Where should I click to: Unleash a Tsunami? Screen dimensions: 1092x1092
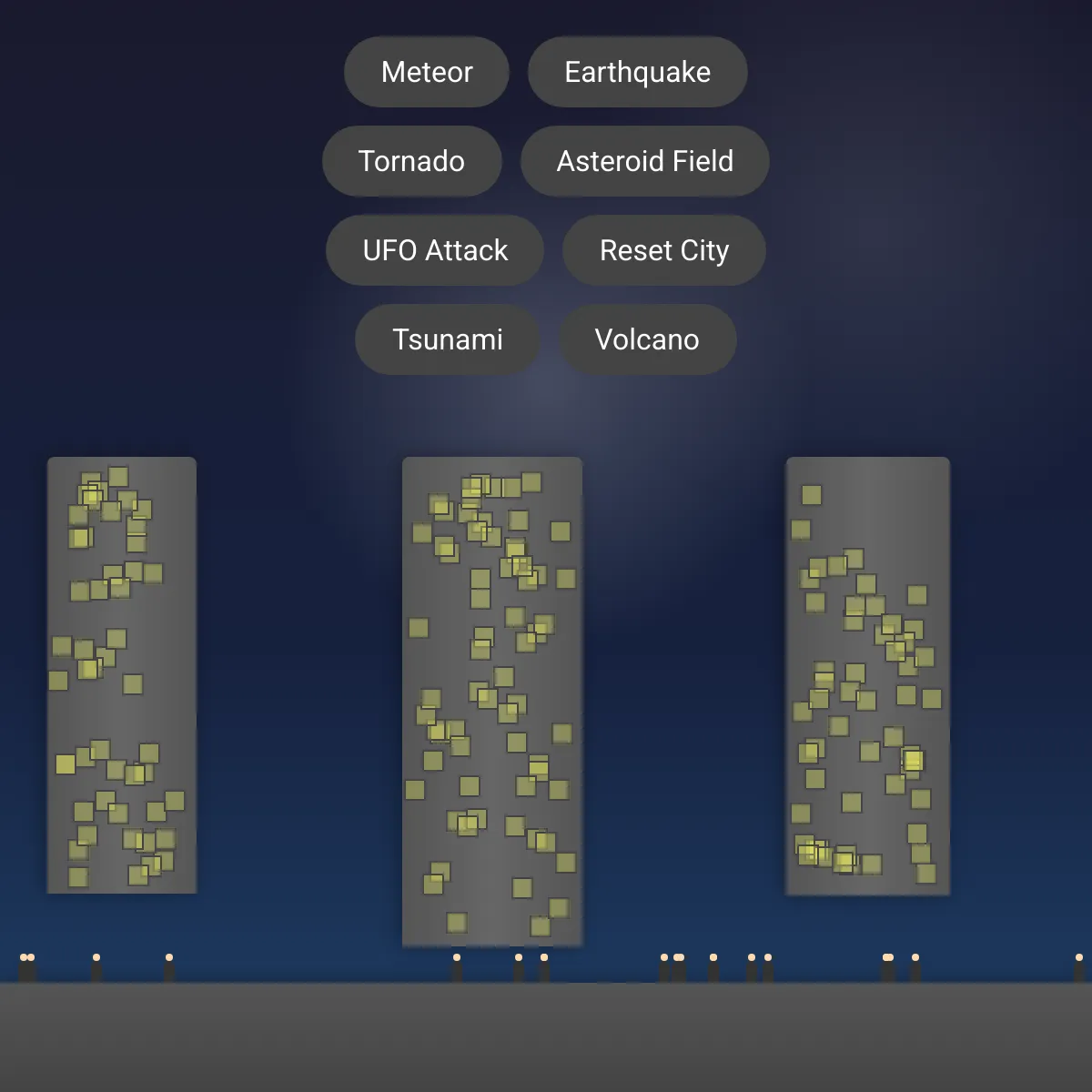click(448, 339)
